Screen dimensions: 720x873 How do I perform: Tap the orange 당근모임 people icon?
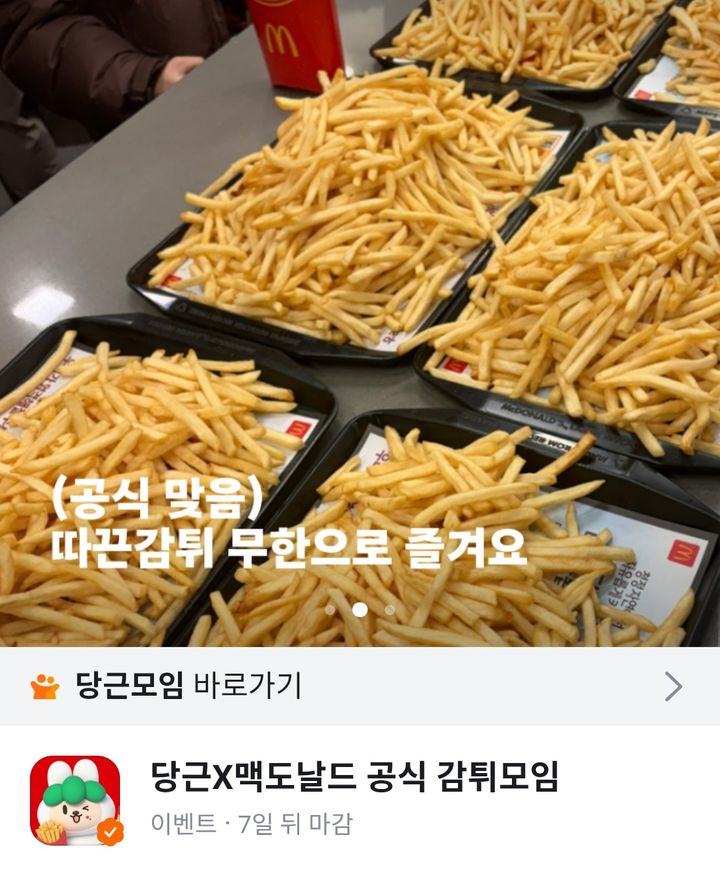(x=42, y=684)
